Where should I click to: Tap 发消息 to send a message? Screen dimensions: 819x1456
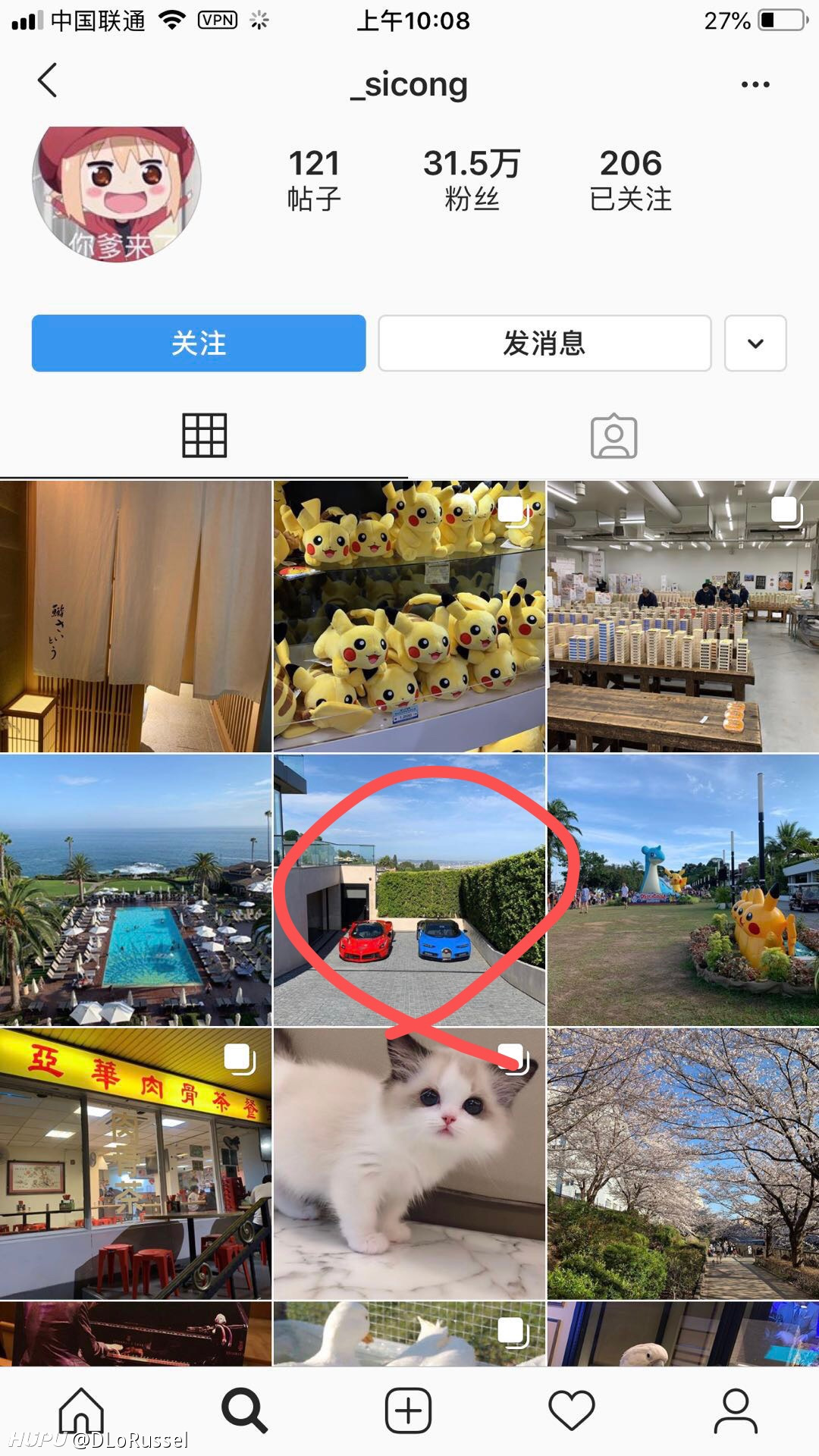(544, 344)
